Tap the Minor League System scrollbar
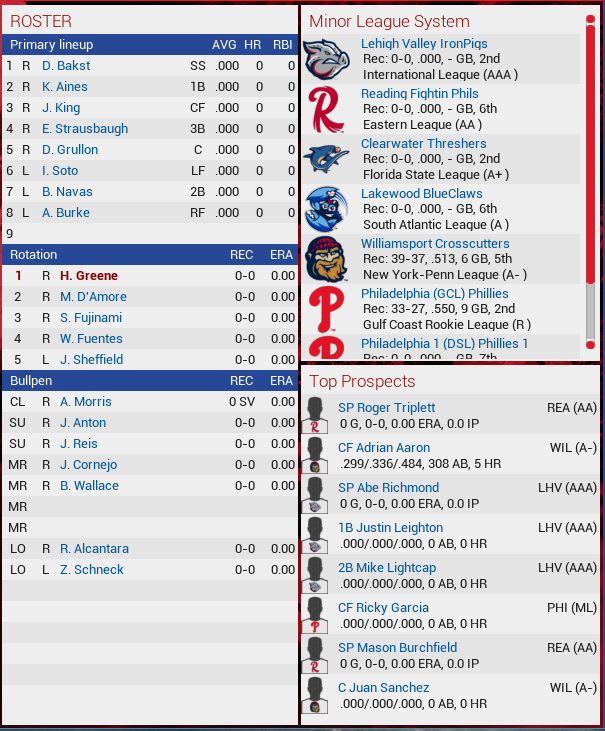The height and width of the screenshot is (731, 605). click(590, 180)
